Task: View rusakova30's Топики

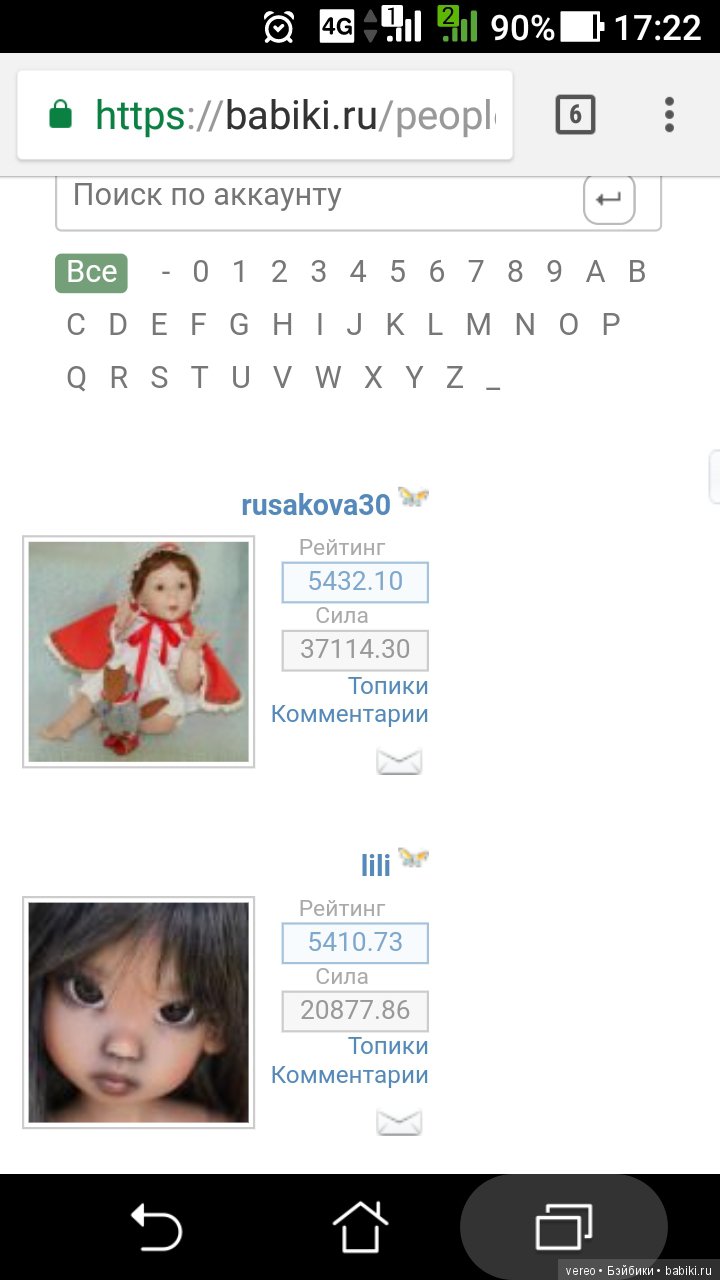Action: click(x=388, y=686)
